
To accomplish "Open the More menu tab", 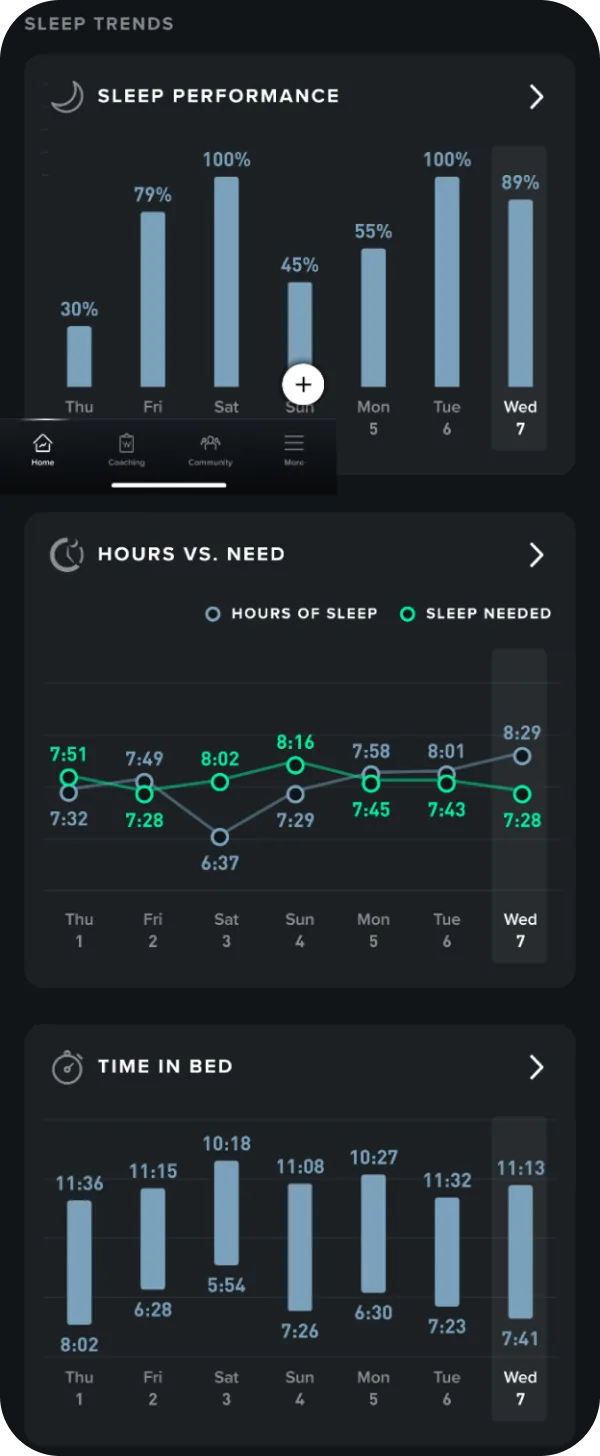I will tap(294, 450).
